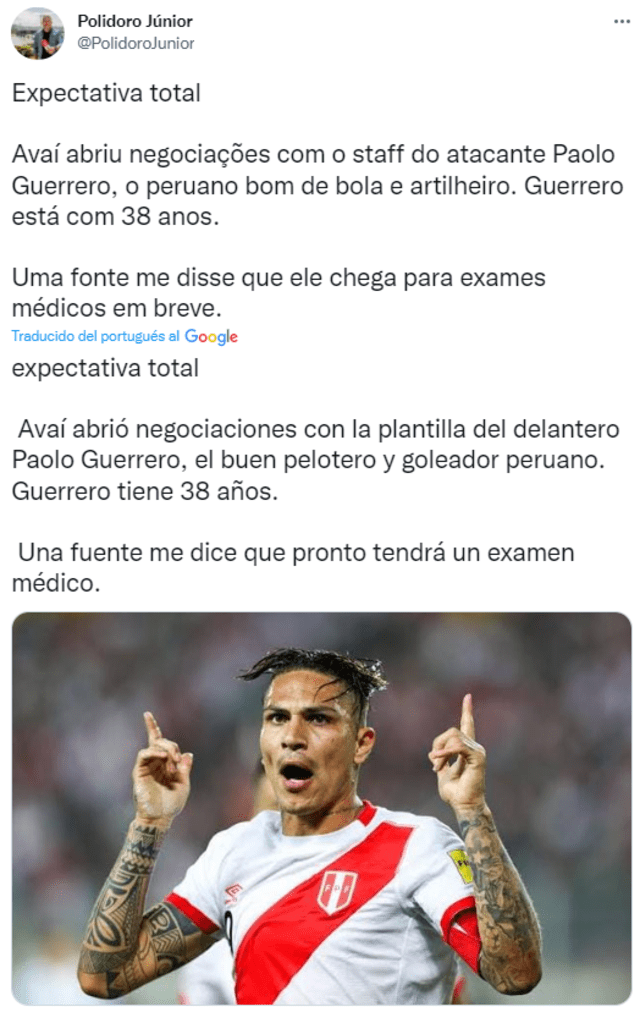
Task: Open the tweet's three-dot overflow menu
Action: click(x=621, y=21)
